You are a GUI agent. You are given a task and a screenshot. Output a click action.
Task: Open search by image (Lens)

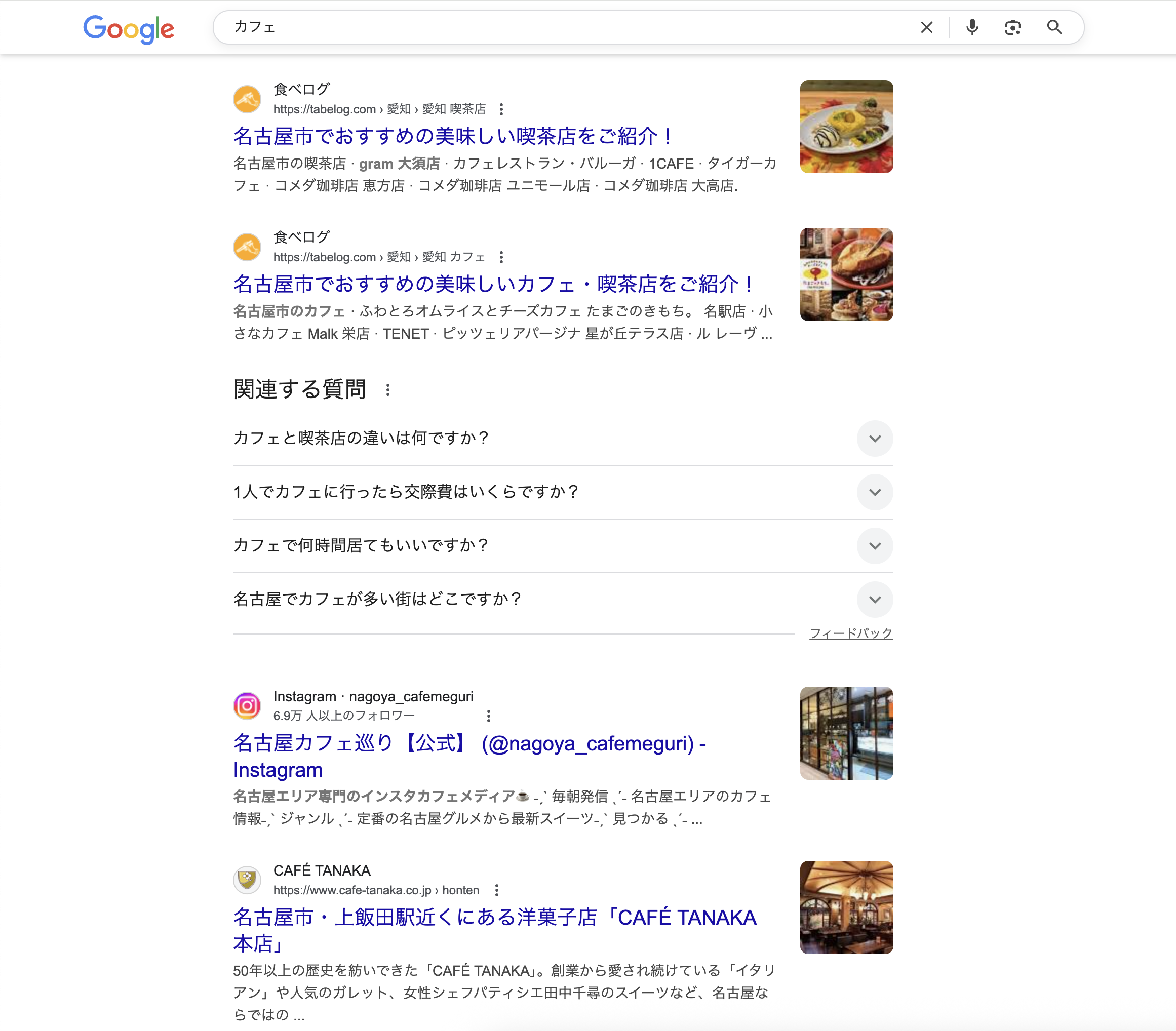tap(1012, 27)
